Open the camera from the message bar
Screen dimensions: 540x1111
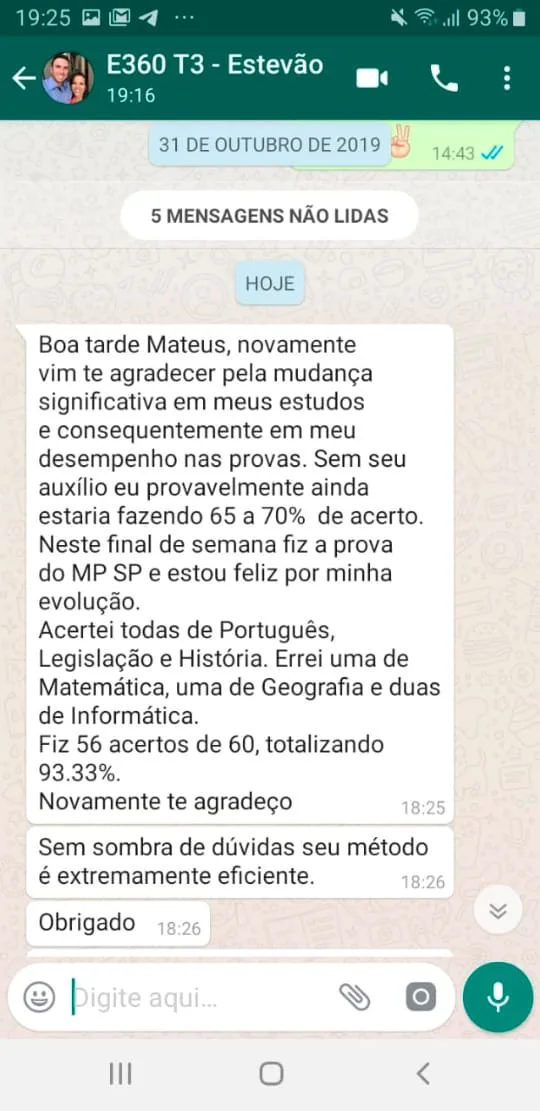pyautogui.click(x=421, y=998)
